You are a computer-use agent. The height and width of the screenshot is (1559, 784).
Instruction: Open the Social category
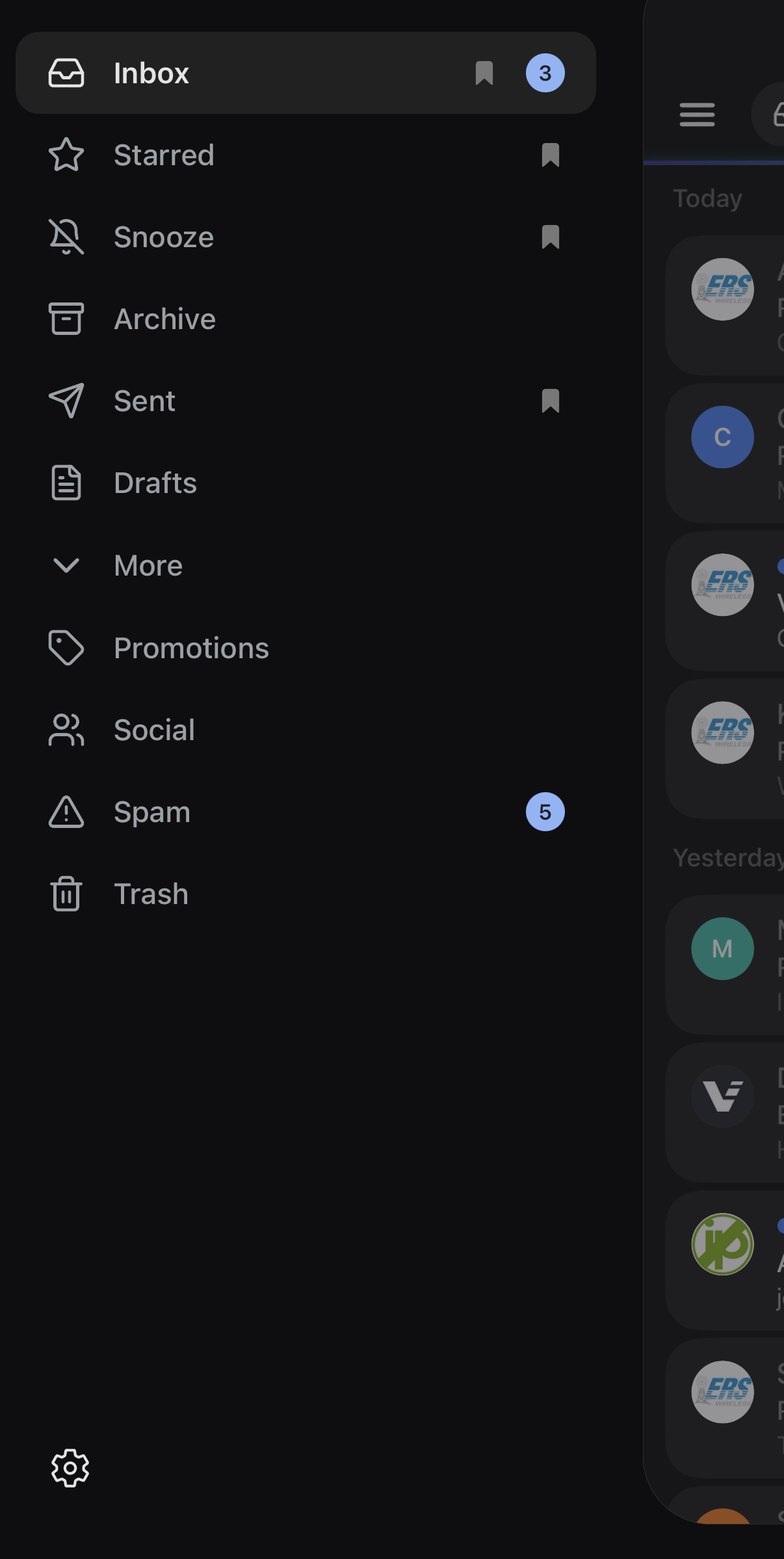306,730
